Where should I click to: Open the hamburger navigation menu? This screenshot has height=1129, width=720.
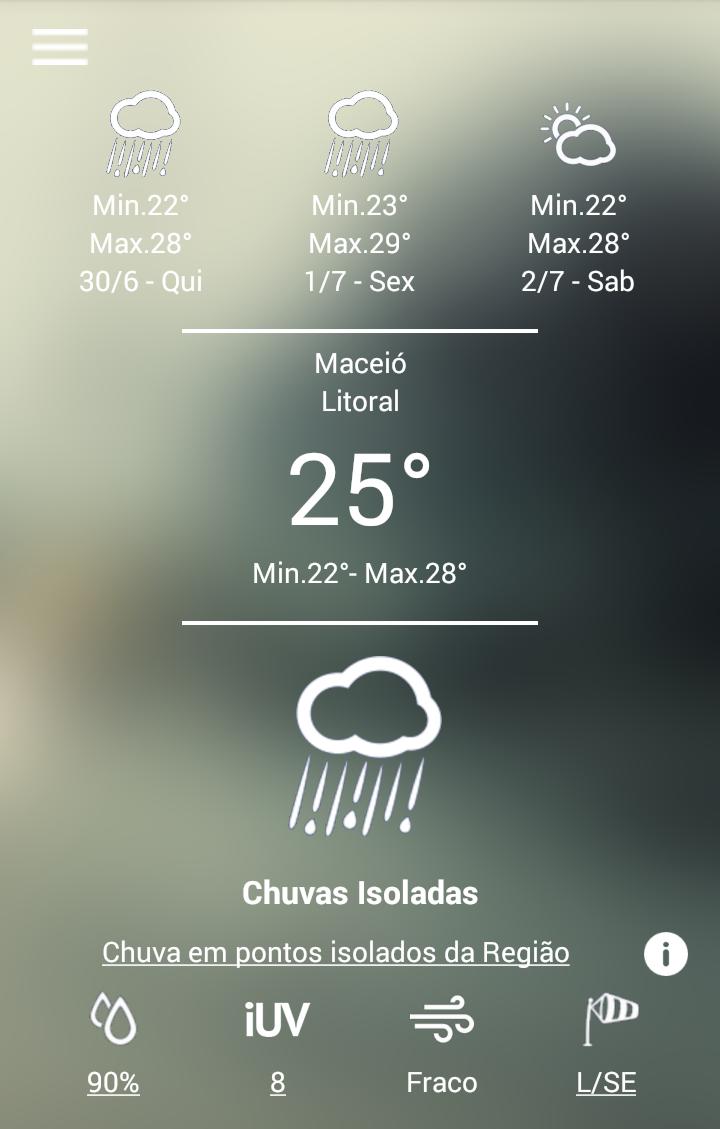pos(58,46)
